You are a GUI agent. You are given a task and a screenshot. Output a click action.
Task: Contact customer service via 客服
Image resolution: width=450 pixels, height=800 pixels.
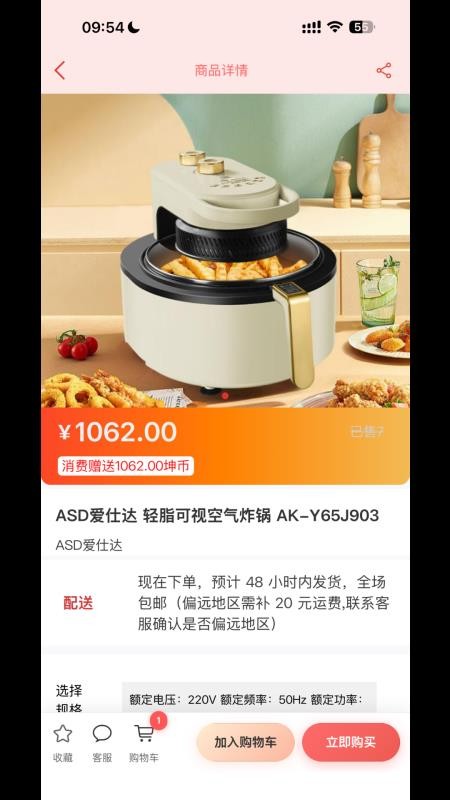(x=102, y=743)
